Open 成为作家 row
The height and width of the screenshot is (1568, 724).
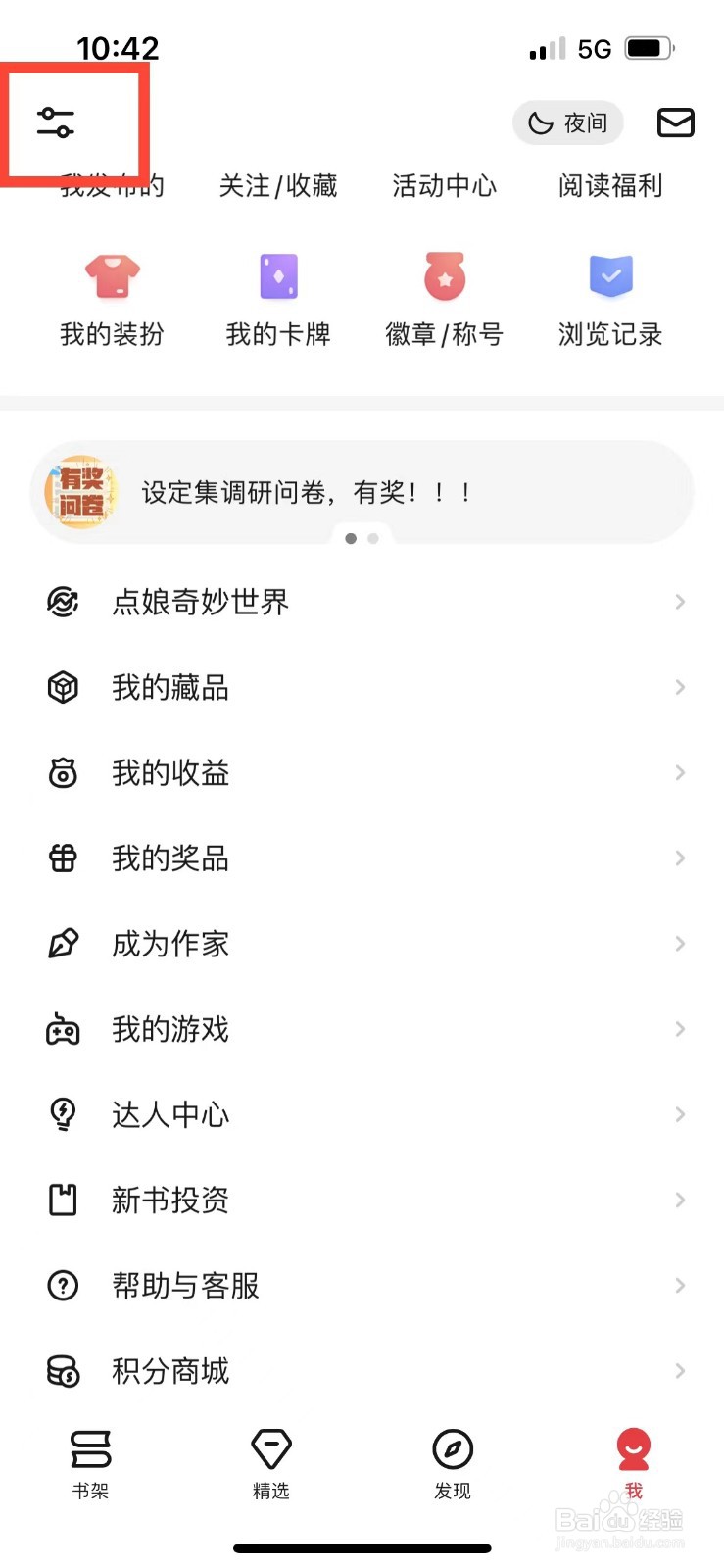point(362,944)
